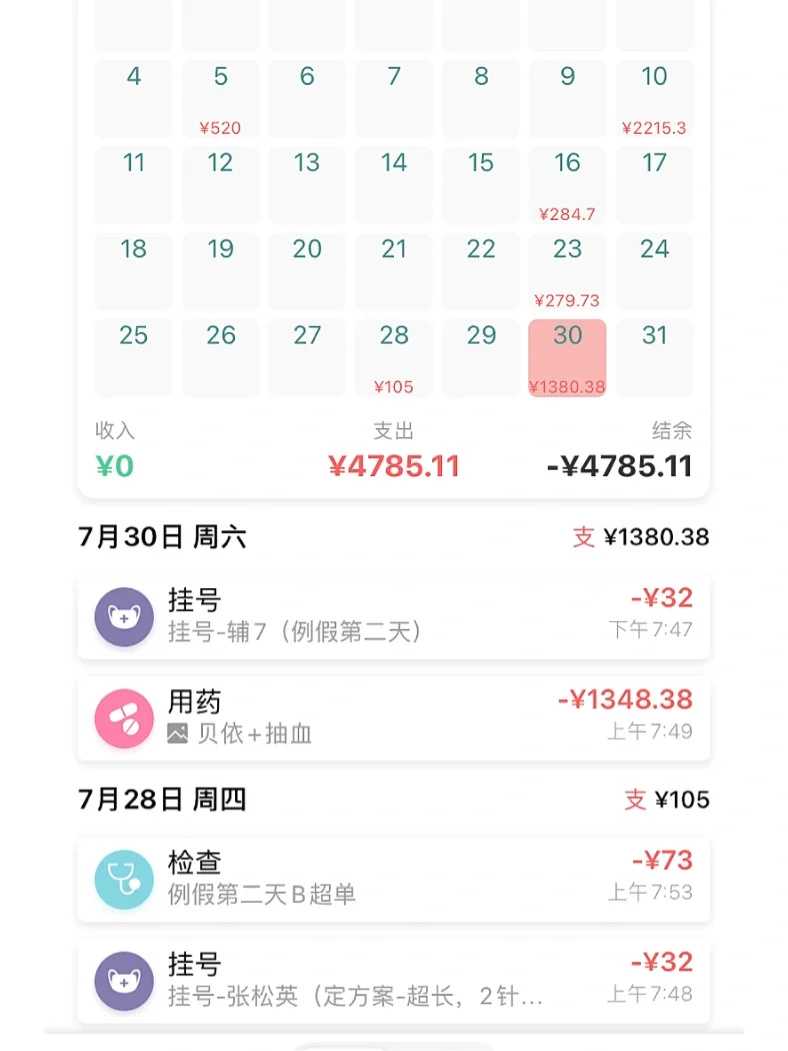The width and height of the screenshot is (788, 1051).
Task: Open the 挂号 category icon for 辅7 entry
Action: [123, 615]
